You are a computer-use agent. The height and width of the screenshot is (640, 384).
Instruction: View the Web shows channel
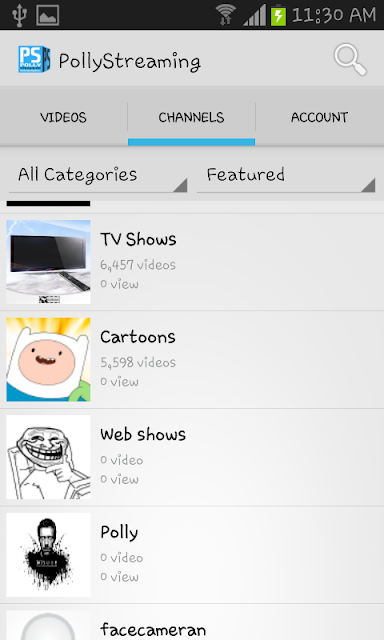pos(192,457)
